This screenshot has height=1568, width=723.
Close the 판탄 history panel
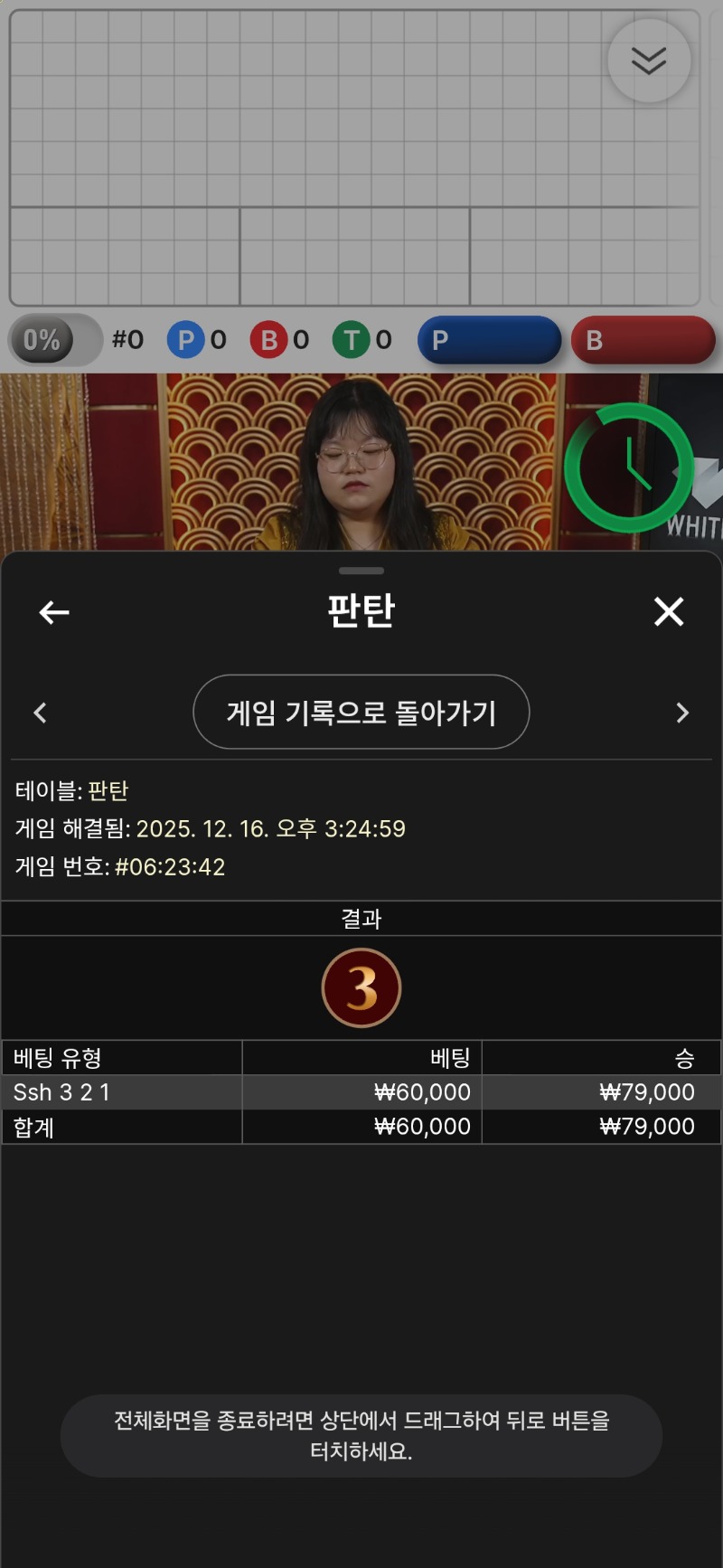point(669,612)
